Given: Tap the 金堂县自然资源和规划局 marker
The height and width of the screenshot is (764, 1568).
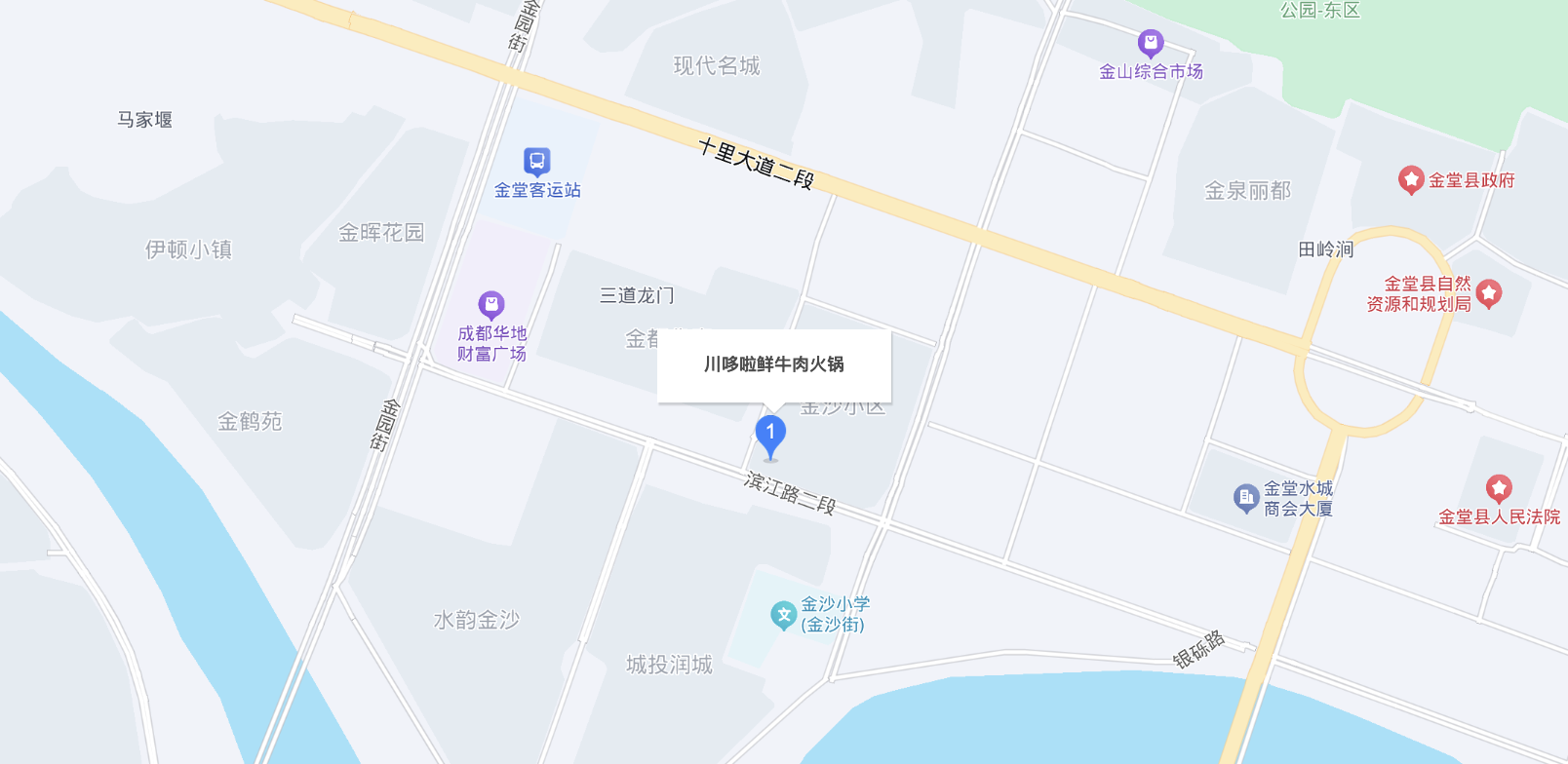Looking at the screenshot, I should click(1488, 293).
